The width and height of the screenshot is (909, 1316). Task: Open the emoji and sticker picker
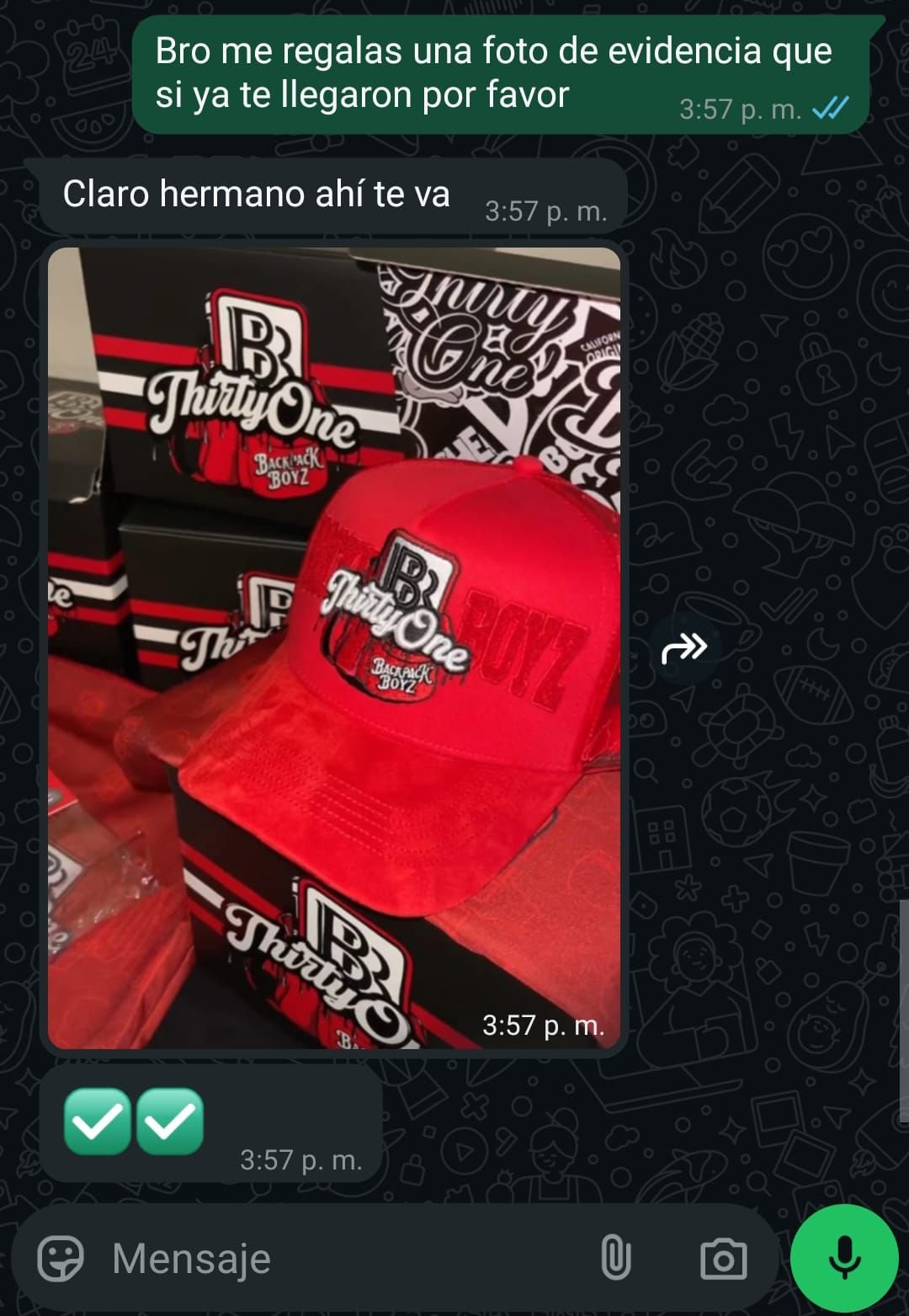pyautogui.click(x=61, y=1259)
